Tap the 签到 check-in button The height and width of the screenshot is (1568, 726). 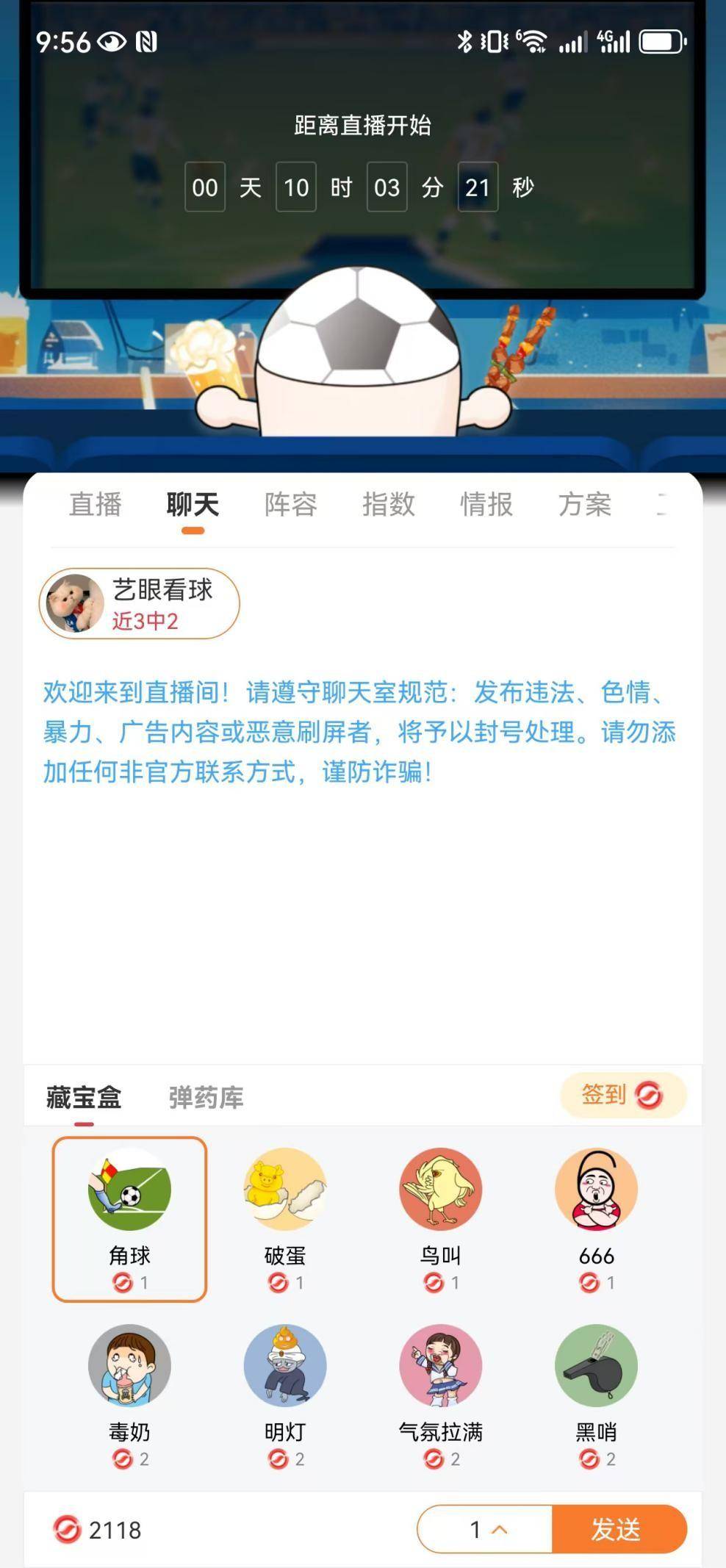click(x=622, y=1095)
